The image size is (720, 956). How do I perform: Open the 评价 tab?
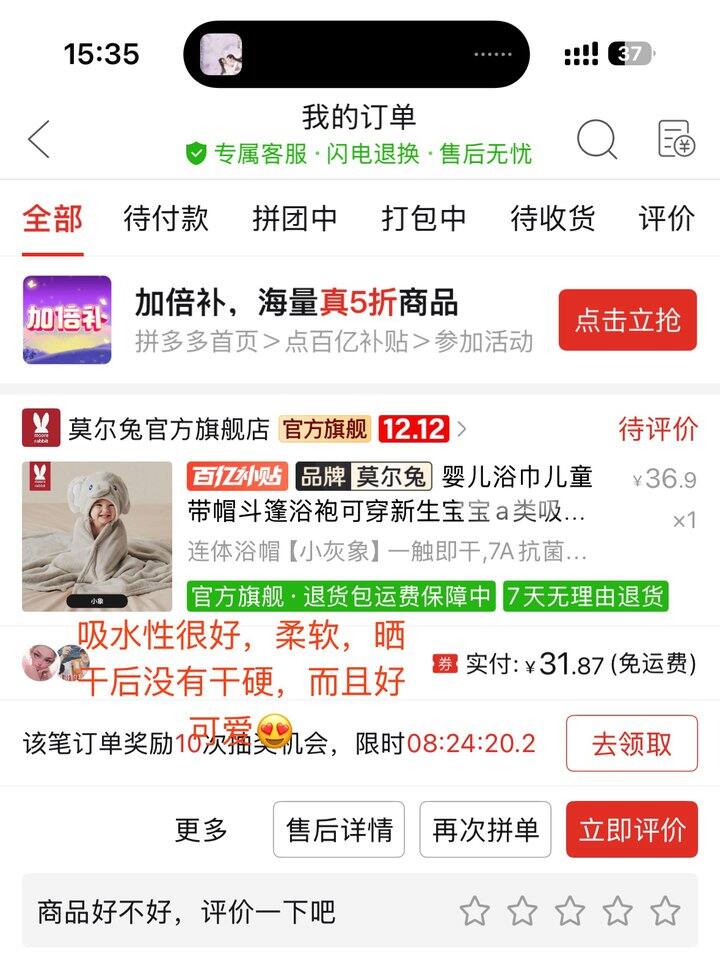[x=667, y=218]
